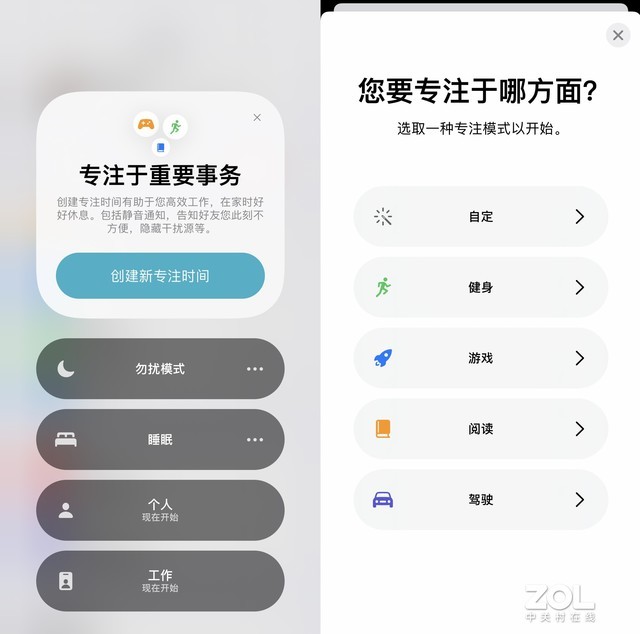This screenshot has width=640, height=634.
Task: Start setting up 个人 focus
Action: click(160, 510)
